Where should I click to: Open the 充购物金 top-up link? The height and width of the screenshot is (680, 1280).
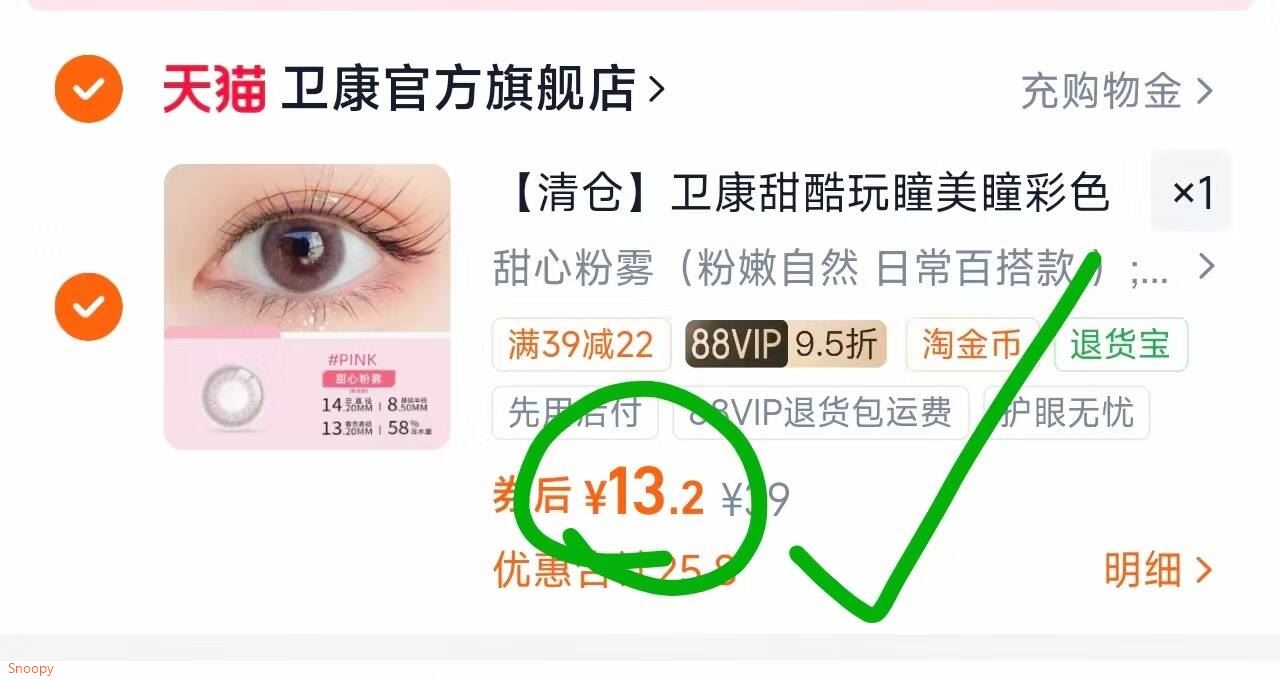[1117, 91]
